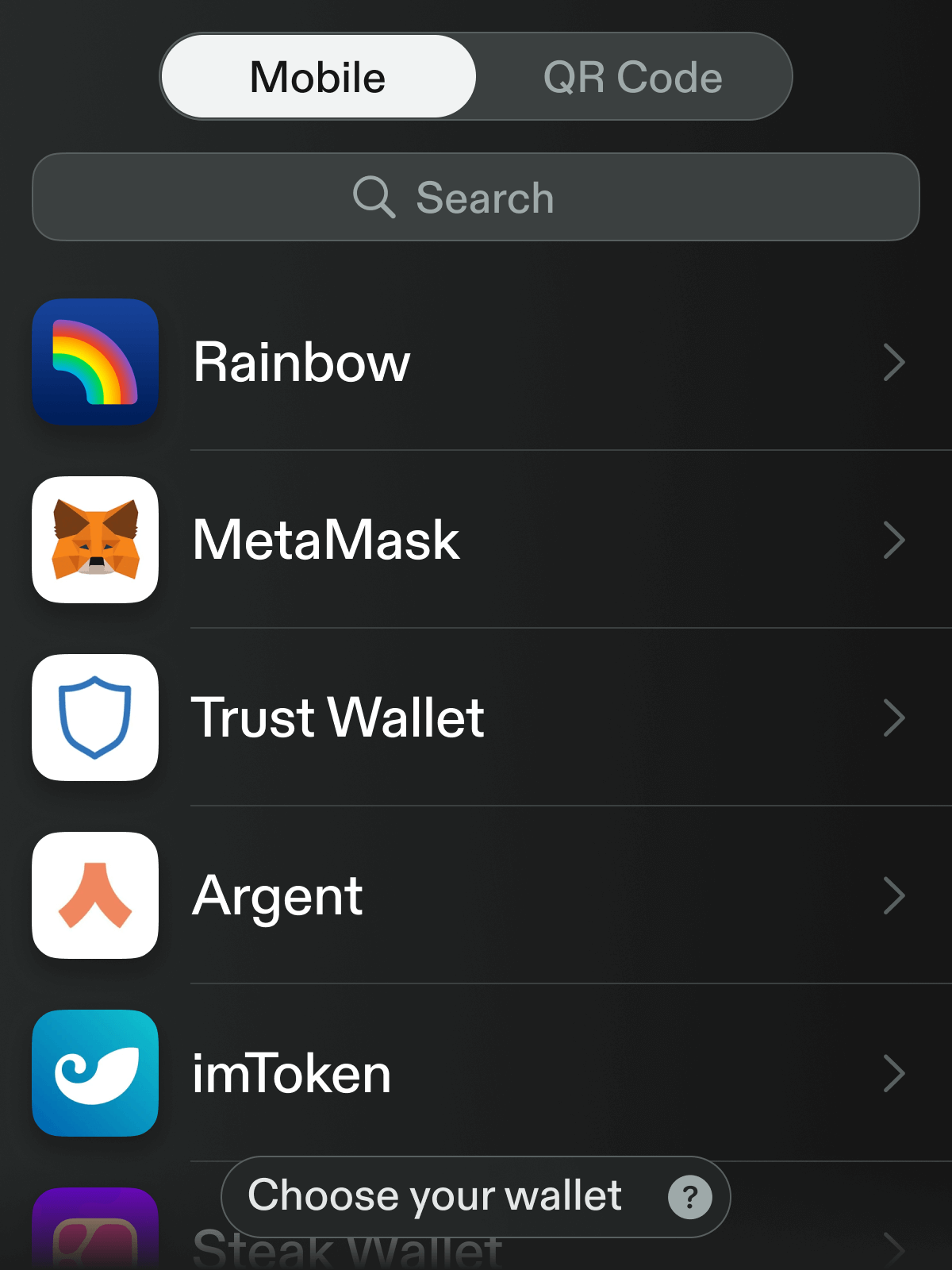Switch to the QR Code tab
This screenshot has width=952, height=1270.
[x=632, y=77]
